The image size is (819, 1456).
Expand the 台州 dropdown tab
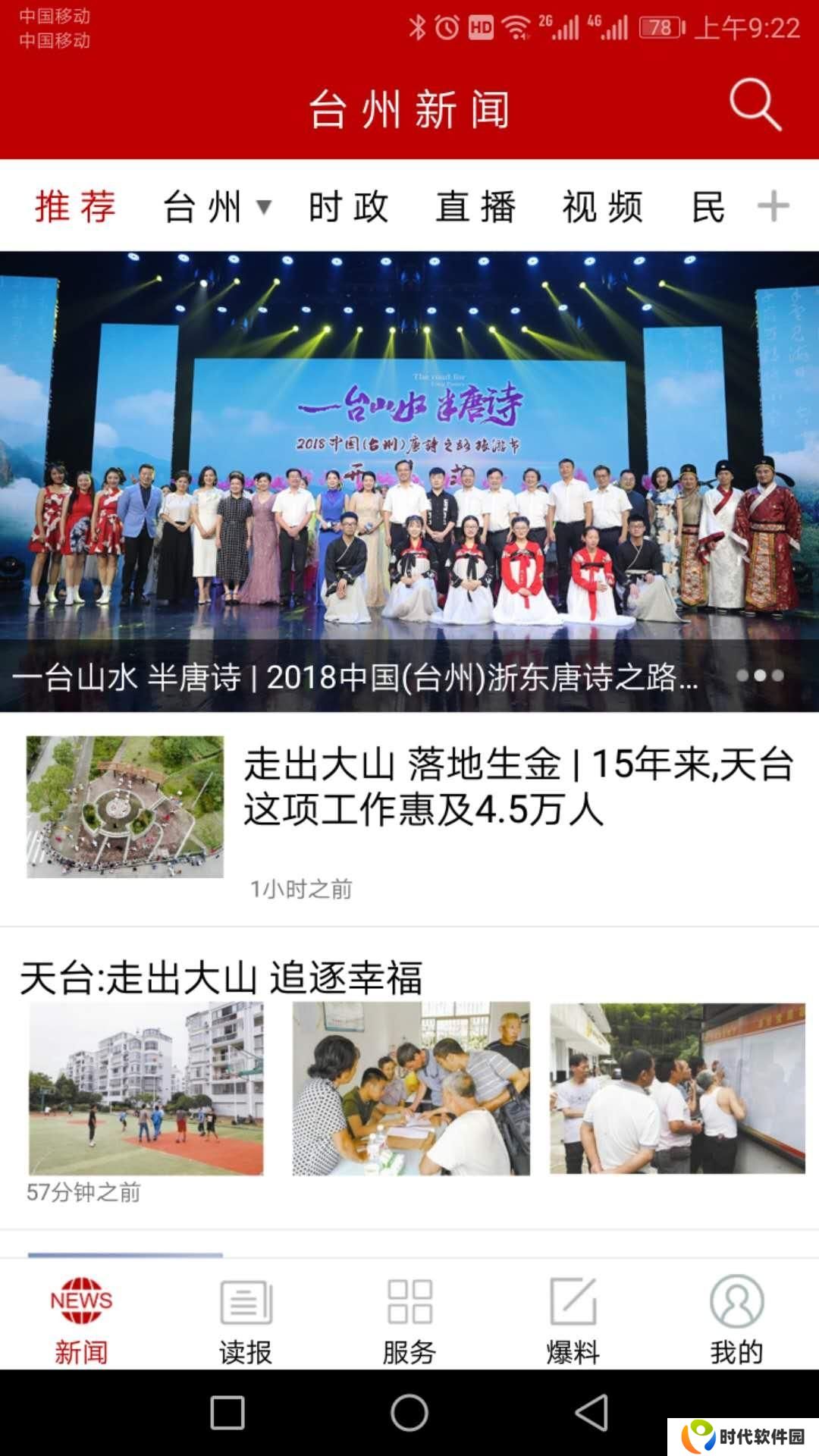pos(216,206)
